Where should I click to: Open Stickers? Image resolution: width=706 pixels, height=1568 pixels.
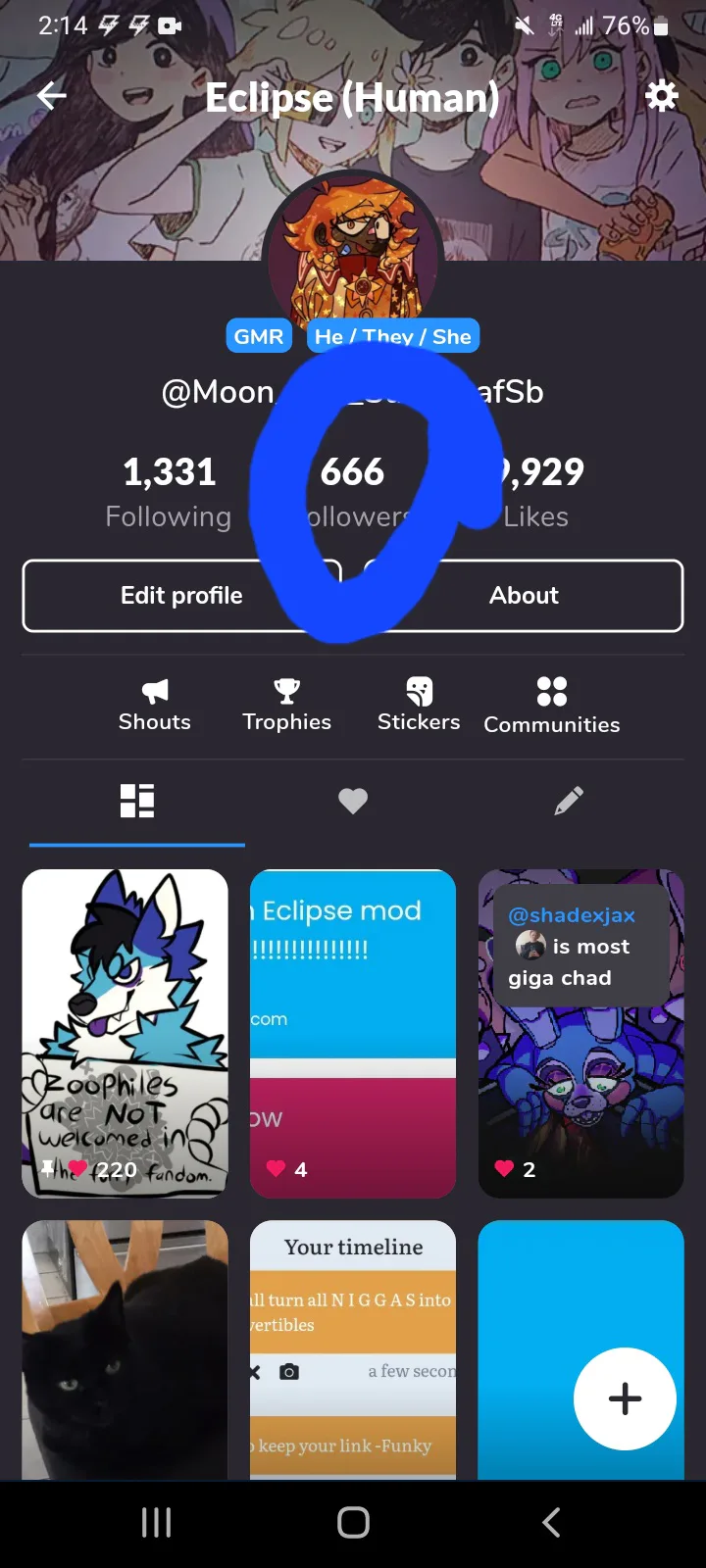pyautogui.click(x=419, y=706)
